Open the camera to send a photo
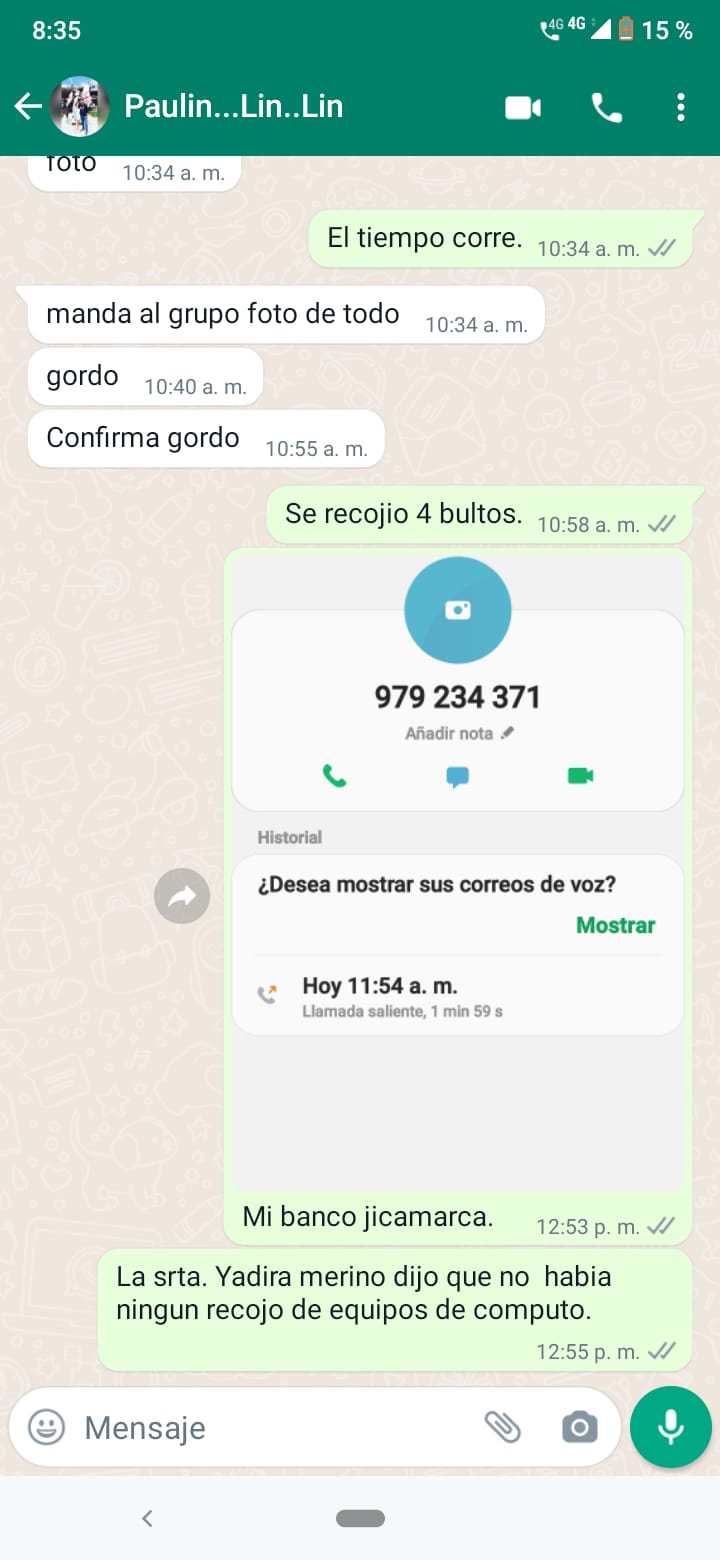The height and width of the screenshot is (1560, 720). (580, 1427)
